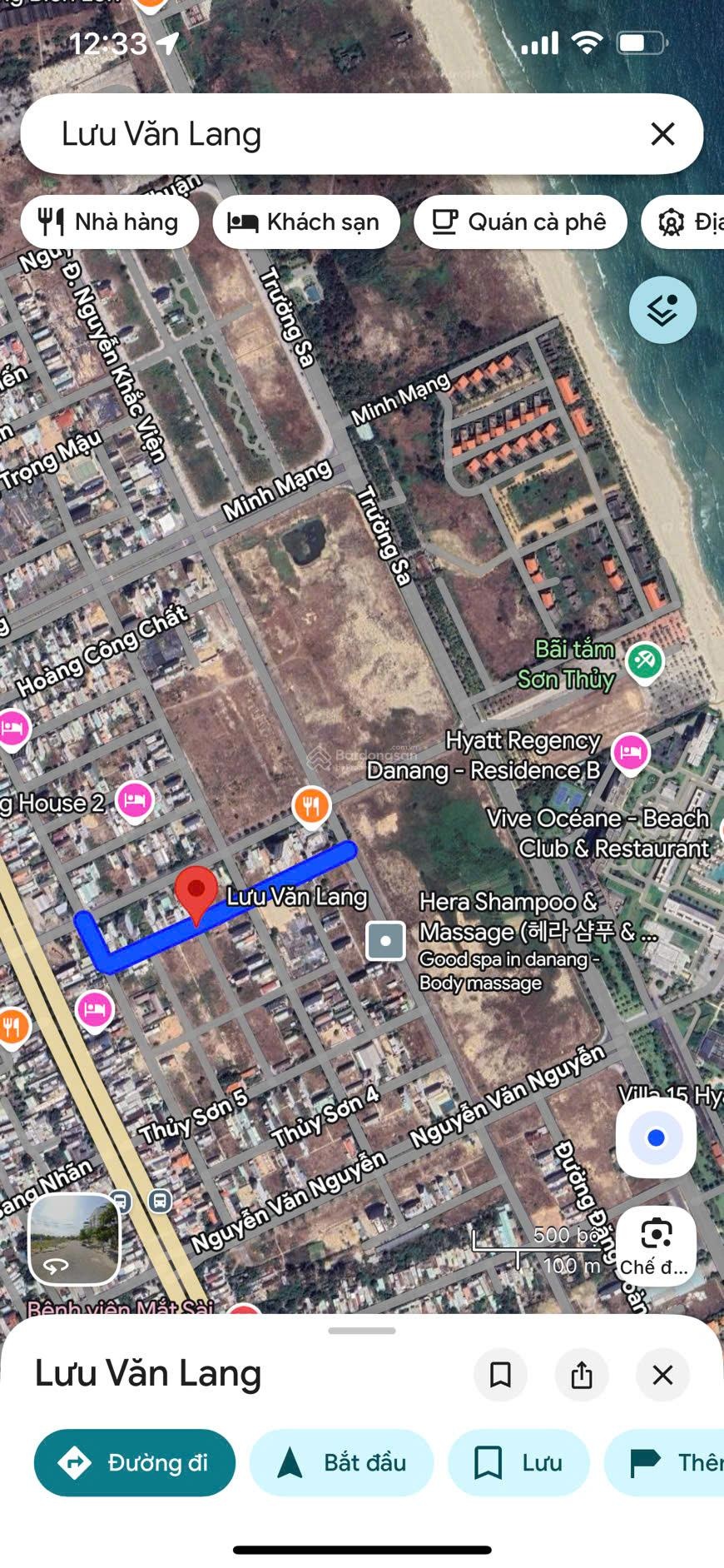
Task: Open the Street View thumbnail
Action: (x=75, y=1240)
